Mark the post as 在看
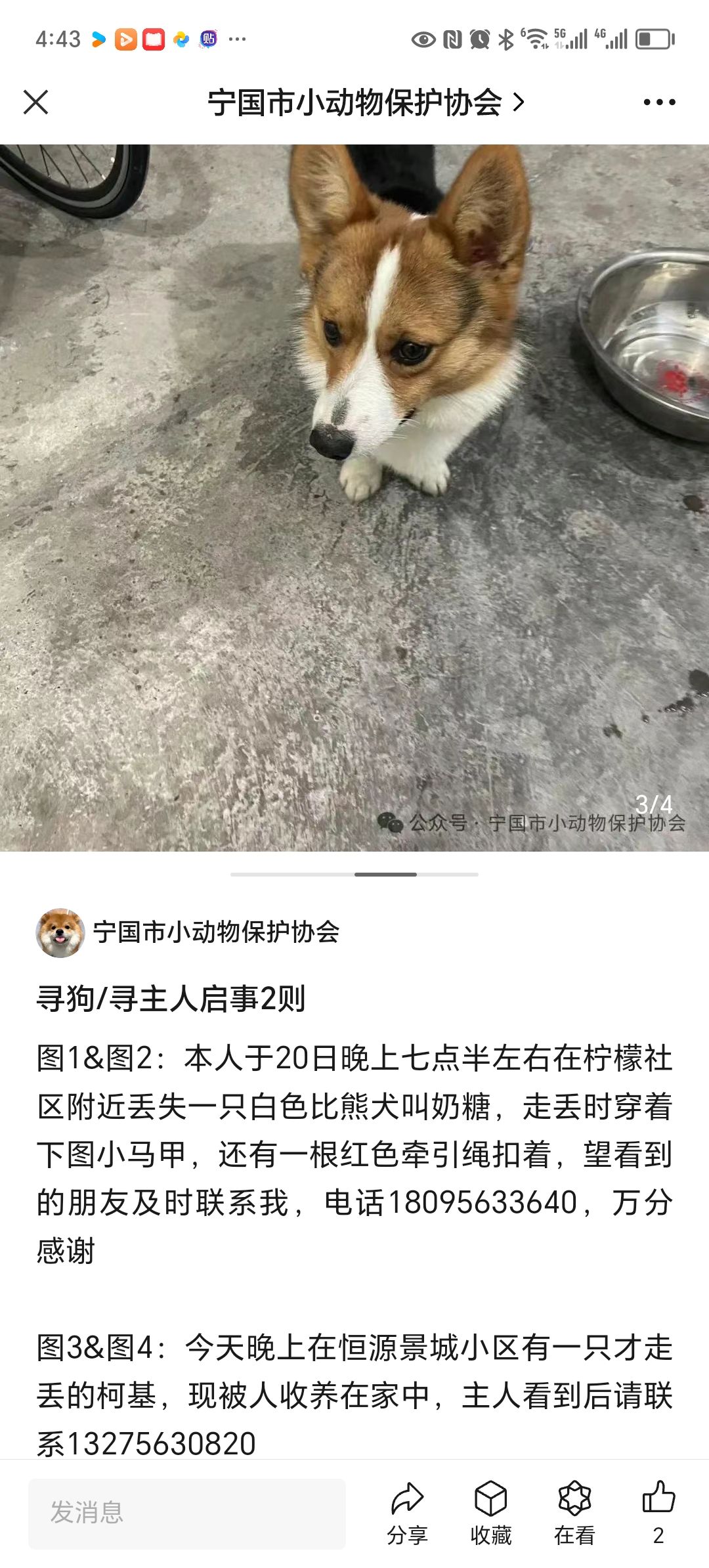The width and height of the screenshot is (709, 1568). coord(574,1512)
